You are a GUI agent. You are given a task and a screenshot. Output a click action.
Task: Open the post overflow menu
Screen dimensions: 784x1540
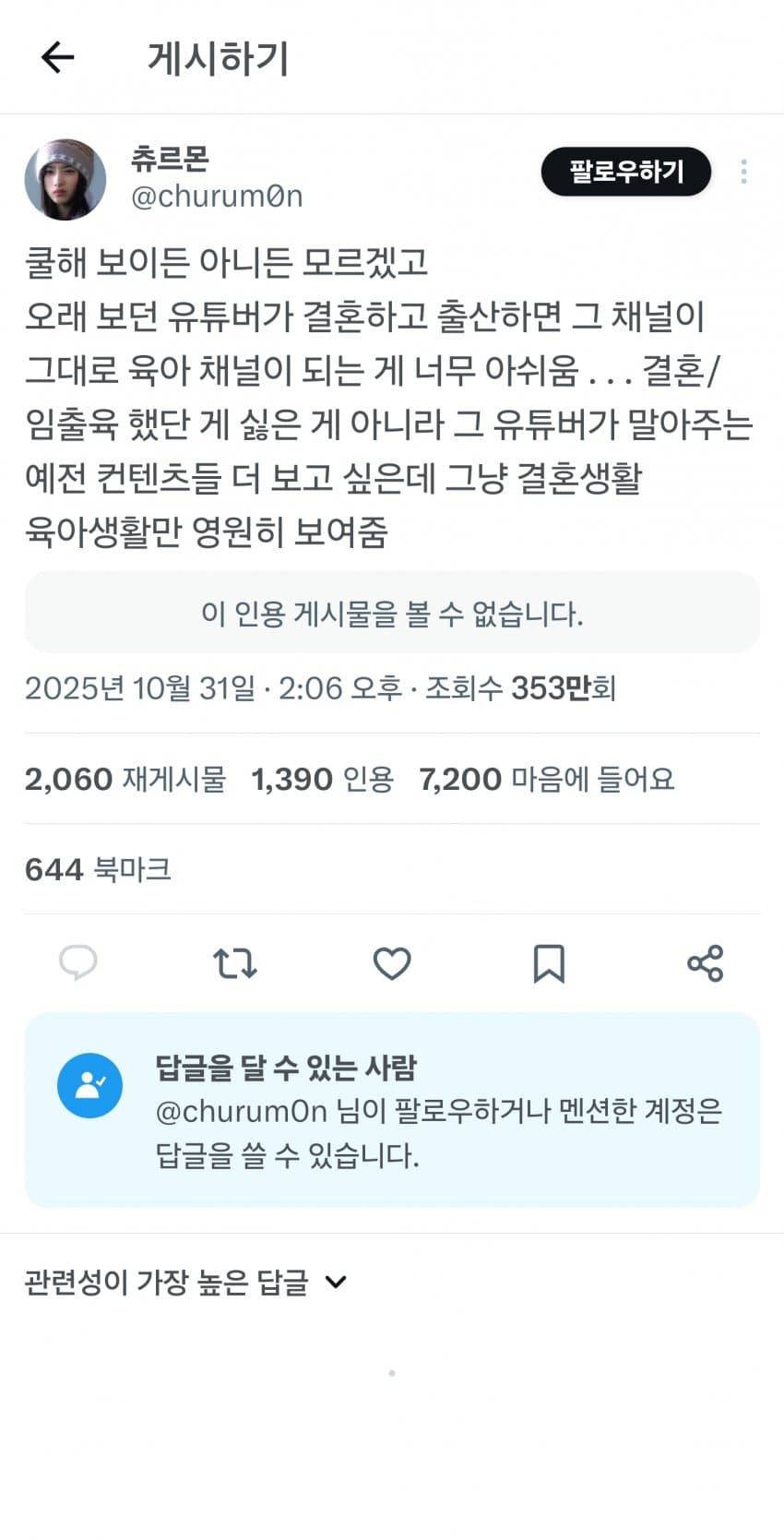(x=743, y=172)
